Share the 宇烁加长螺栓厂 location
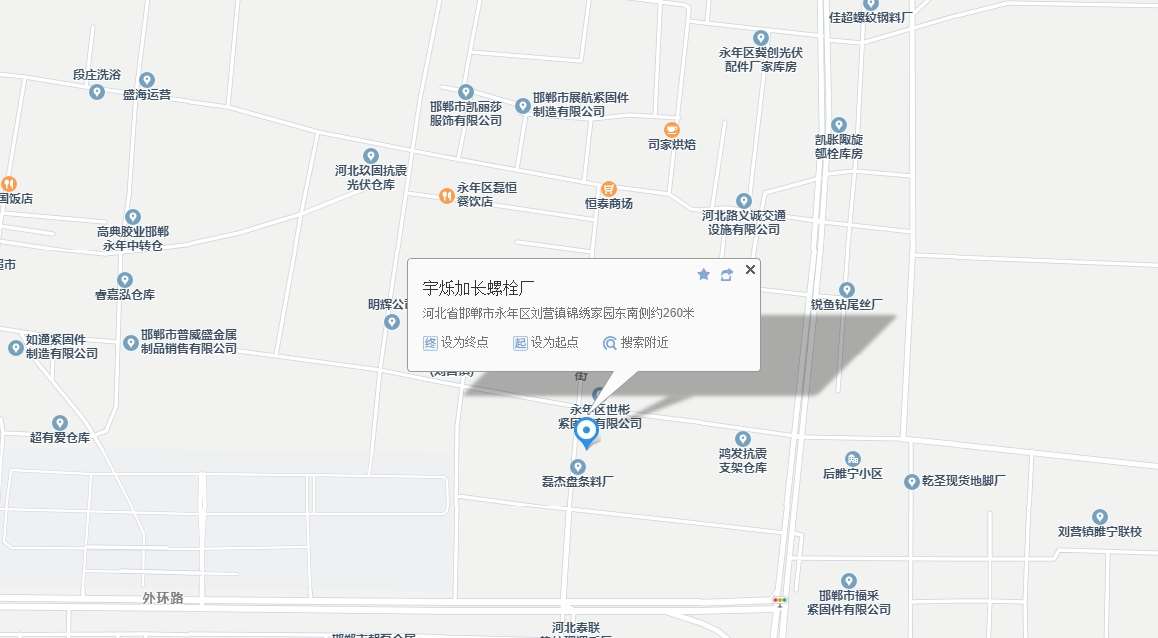The image size is (1158, 638). pos(727,275)
